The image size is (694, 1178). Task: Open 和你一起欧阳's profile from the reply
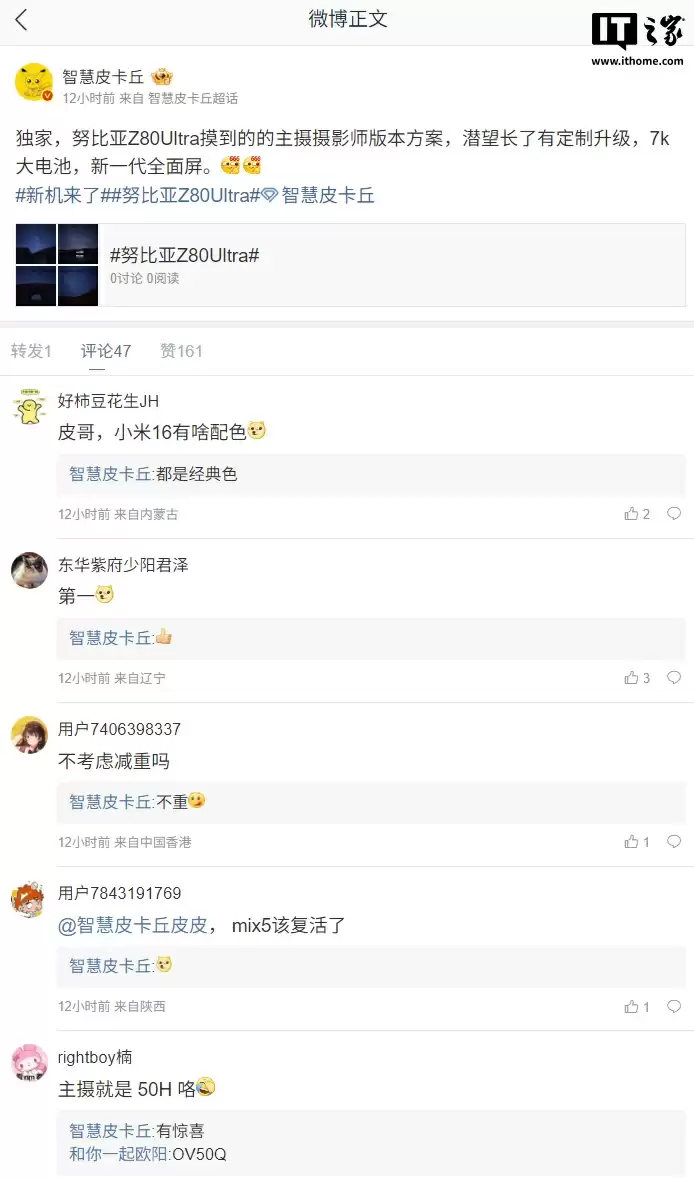[110, 1154]
